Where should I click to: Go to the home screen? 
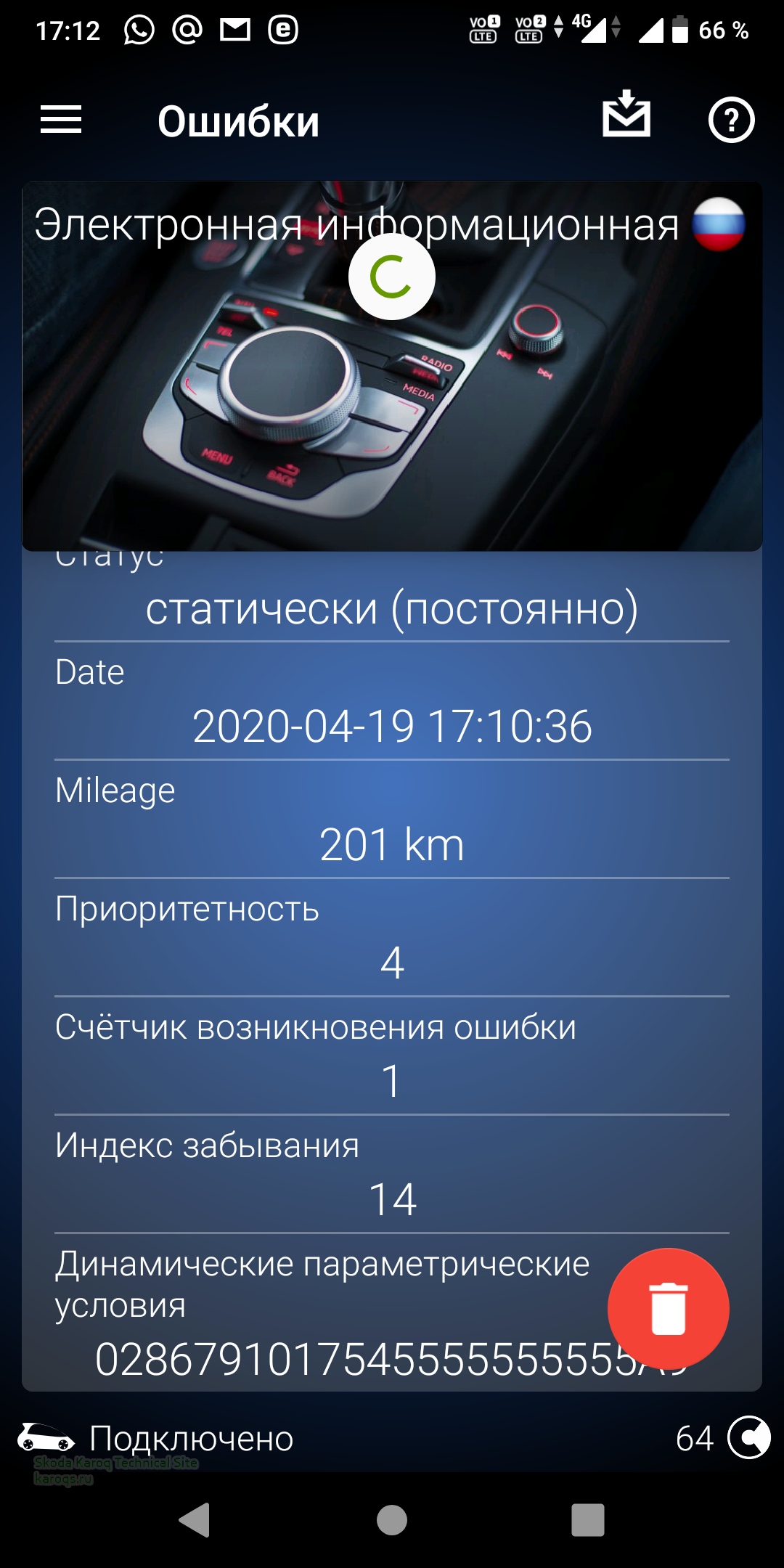(392, 1519)
